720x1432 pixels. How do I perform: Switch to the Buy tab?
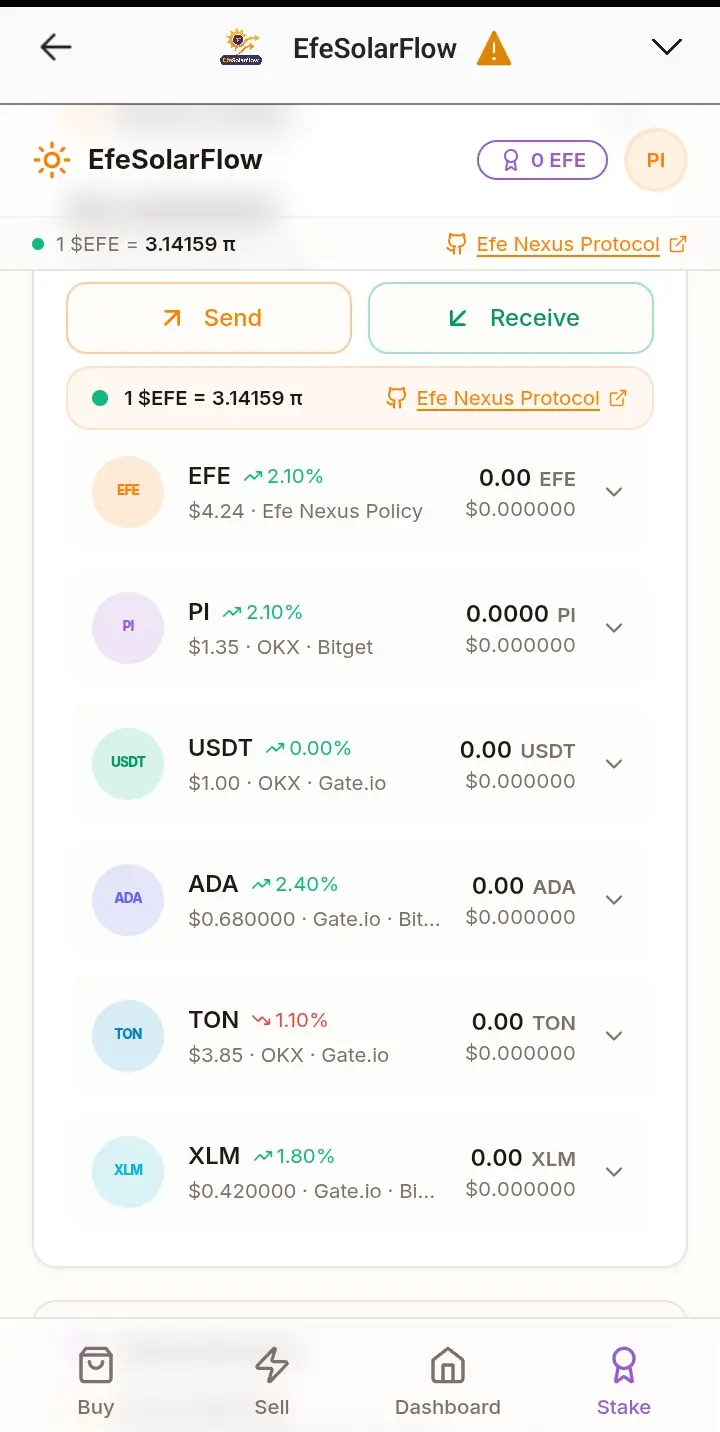coord(96,1380)
